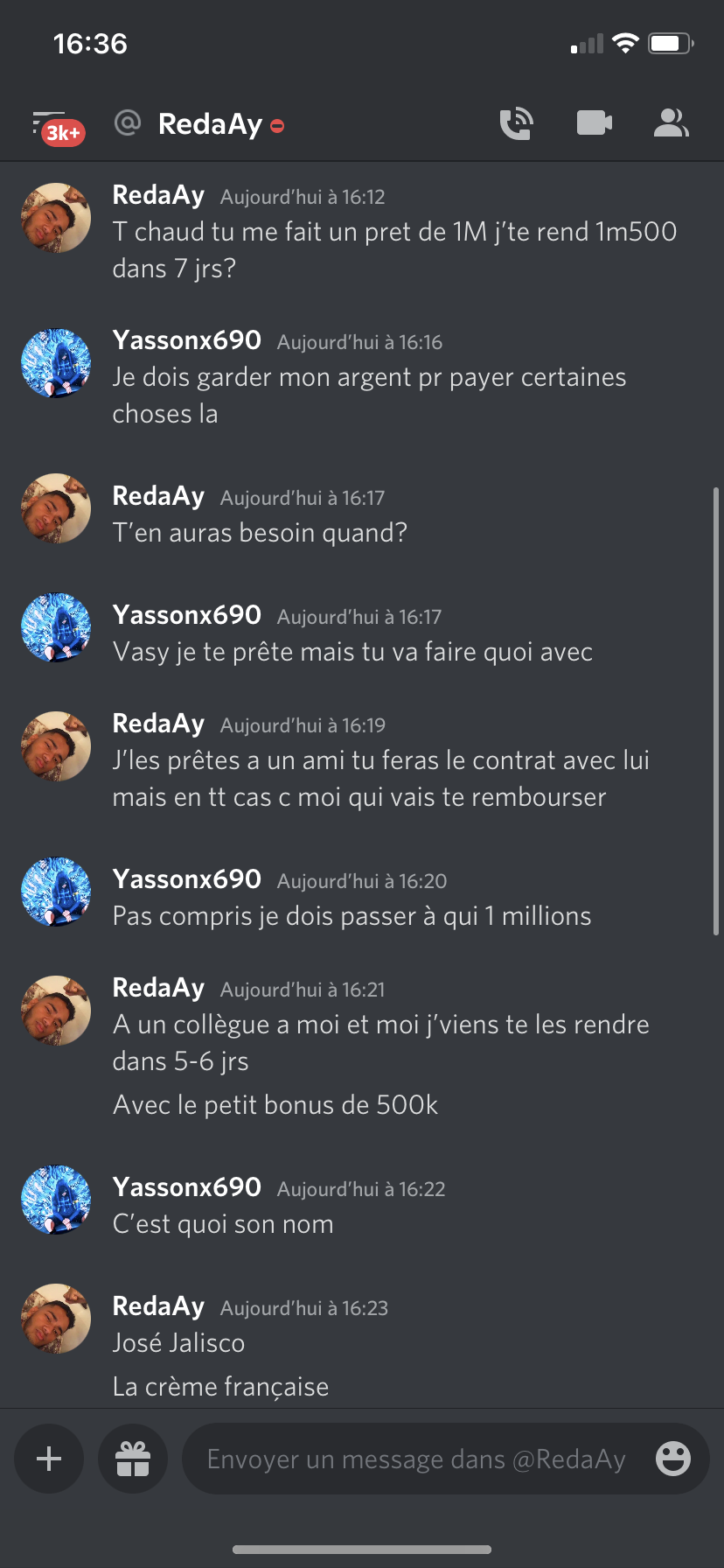The image size is (724, 1568).
Task: Open the gift icon
Action: [x=133, y=1459]
